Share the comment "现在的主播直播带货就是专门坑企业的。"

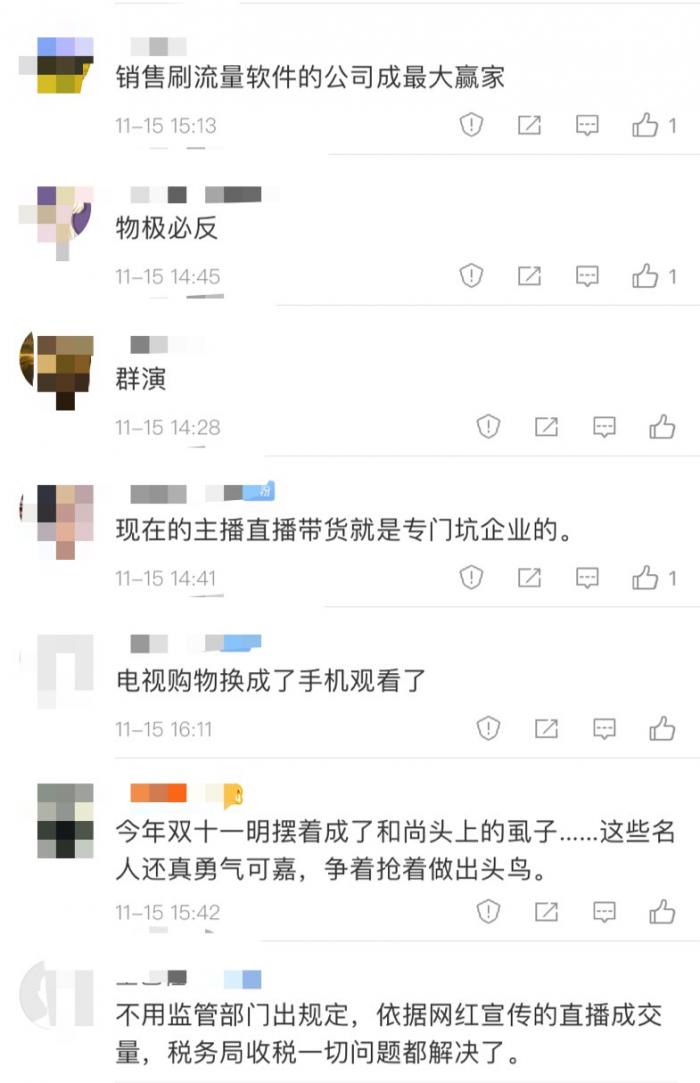529,577
